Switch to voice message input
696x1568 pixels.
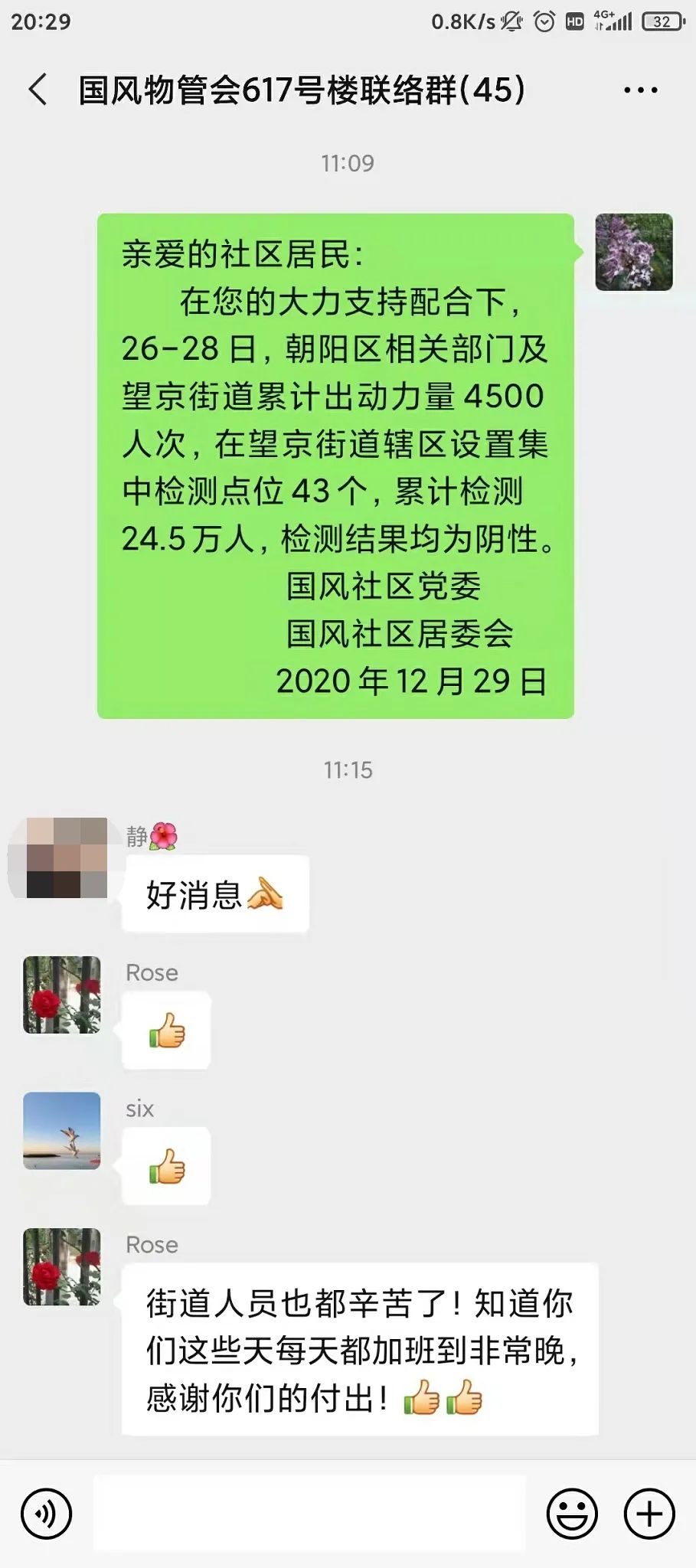click(x=46, y=1513)
